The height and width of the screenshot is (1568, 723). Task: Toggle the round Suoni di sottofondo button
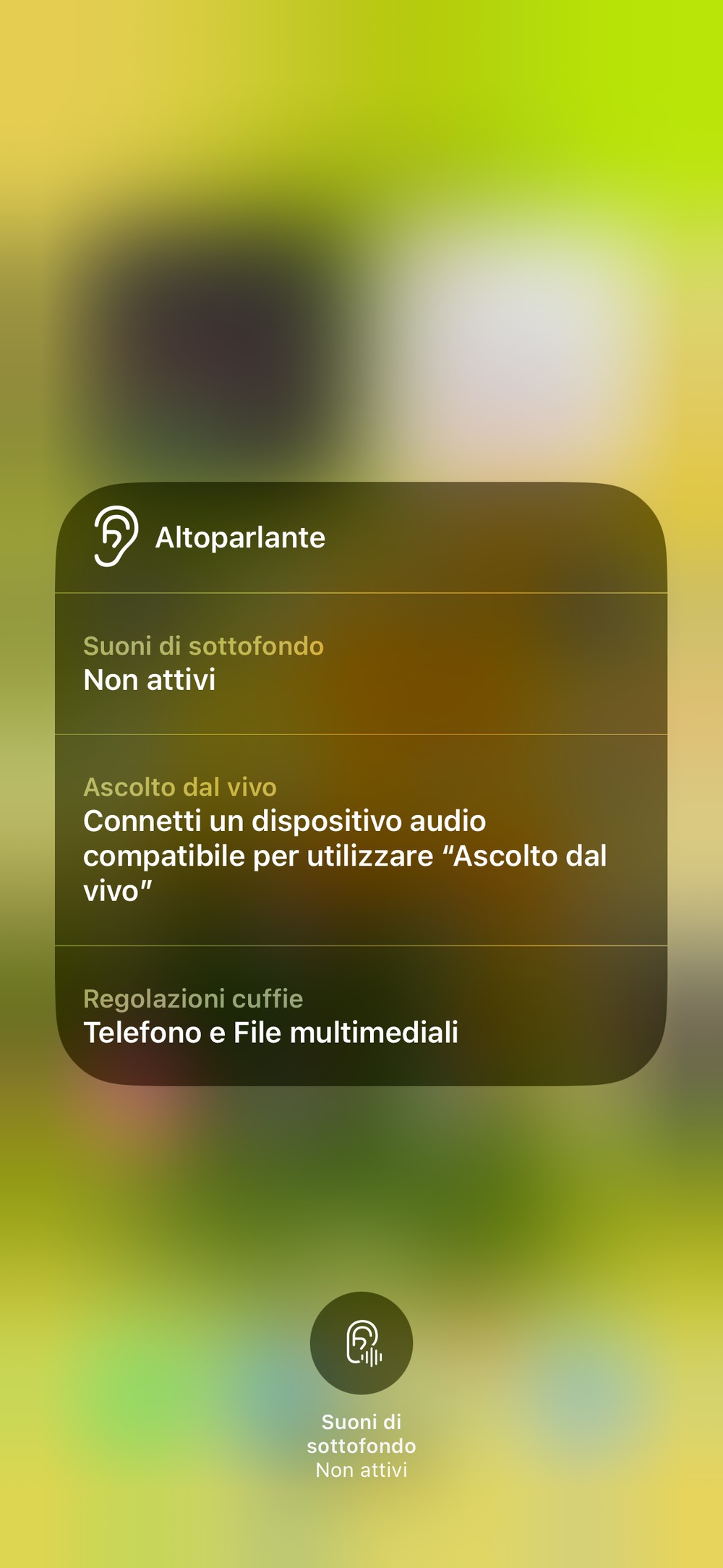point(361,1343)
